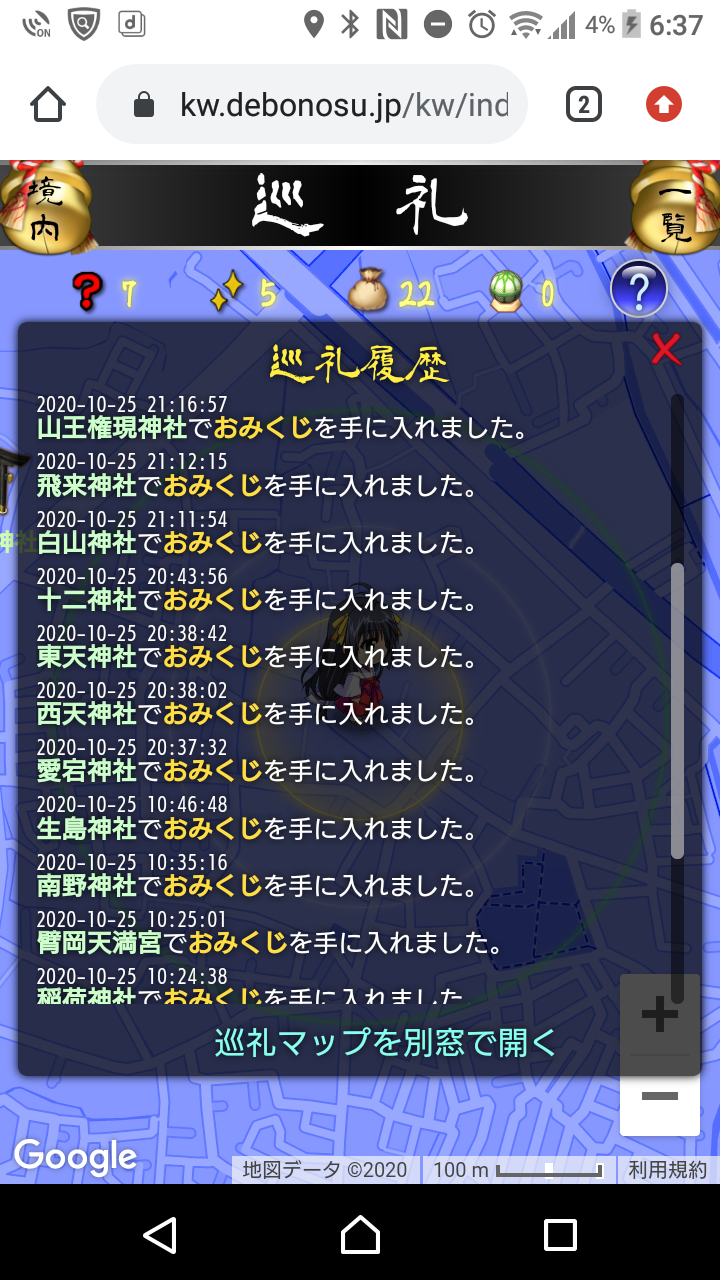Tap browser update menu icon
This screenshot has width=720, height=1280.
point(663,104)
